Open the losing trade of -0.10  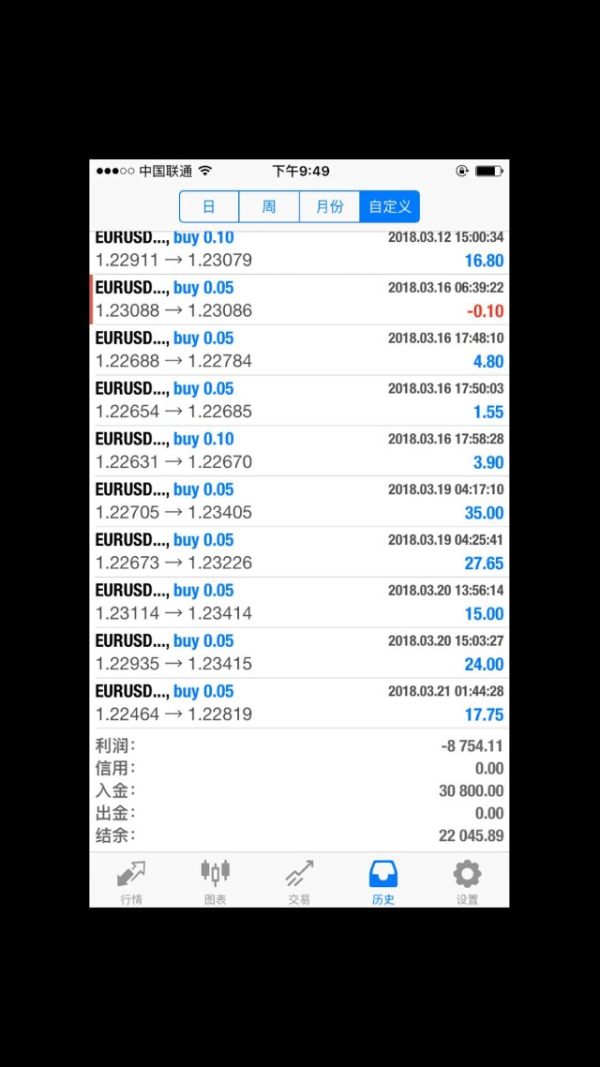(299, 299)
